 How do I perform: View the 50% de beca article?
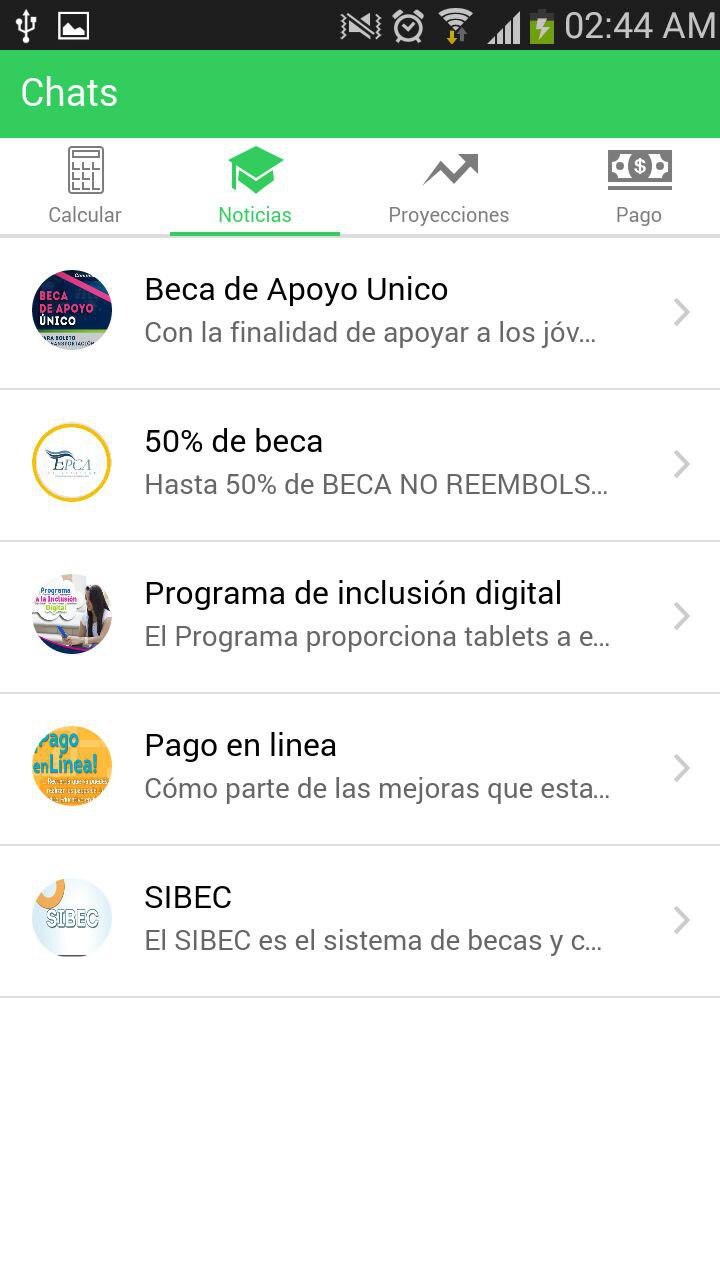tap(360, 464)
